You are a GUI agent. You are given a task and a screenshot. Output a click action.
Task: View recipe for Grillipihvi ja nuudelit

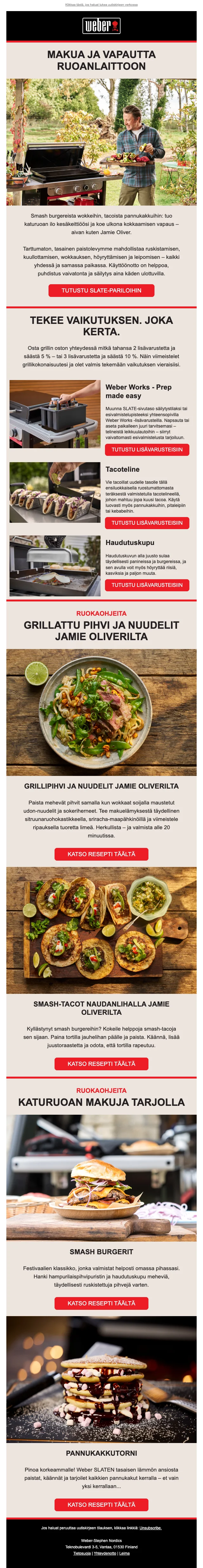101,854
